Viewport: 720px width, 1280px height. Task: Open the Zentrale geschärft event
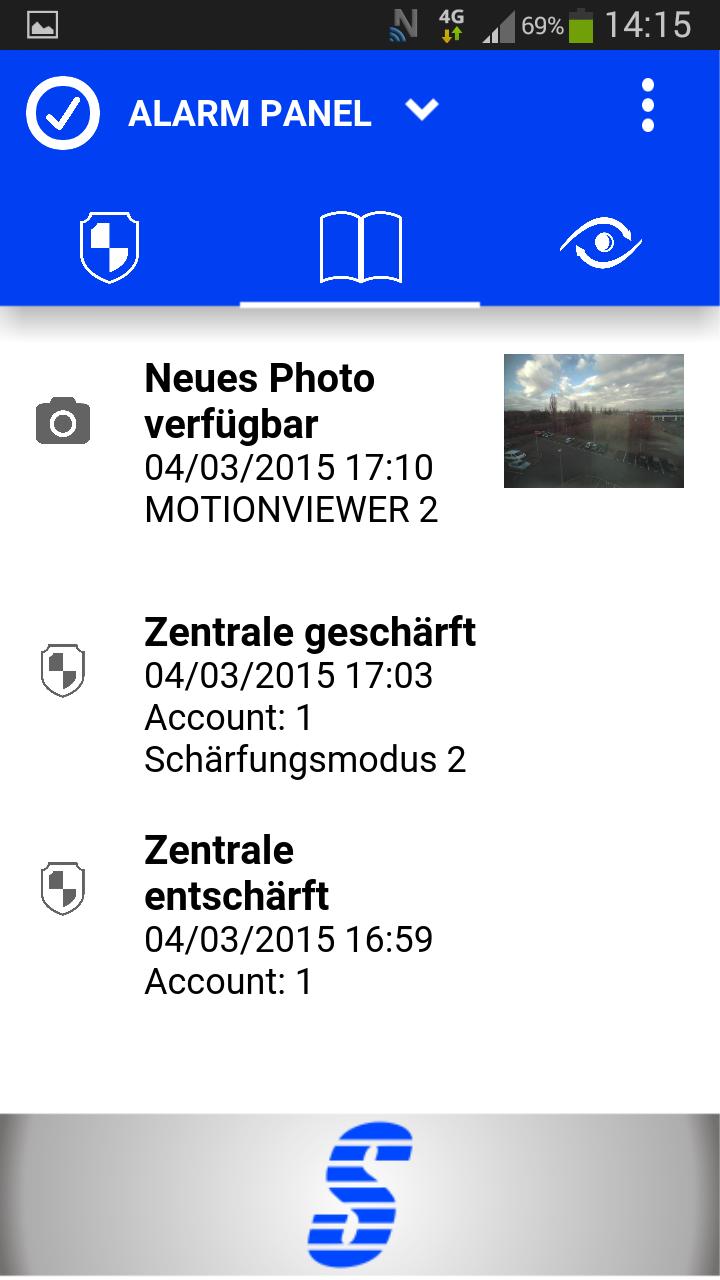tap(310, 696)
